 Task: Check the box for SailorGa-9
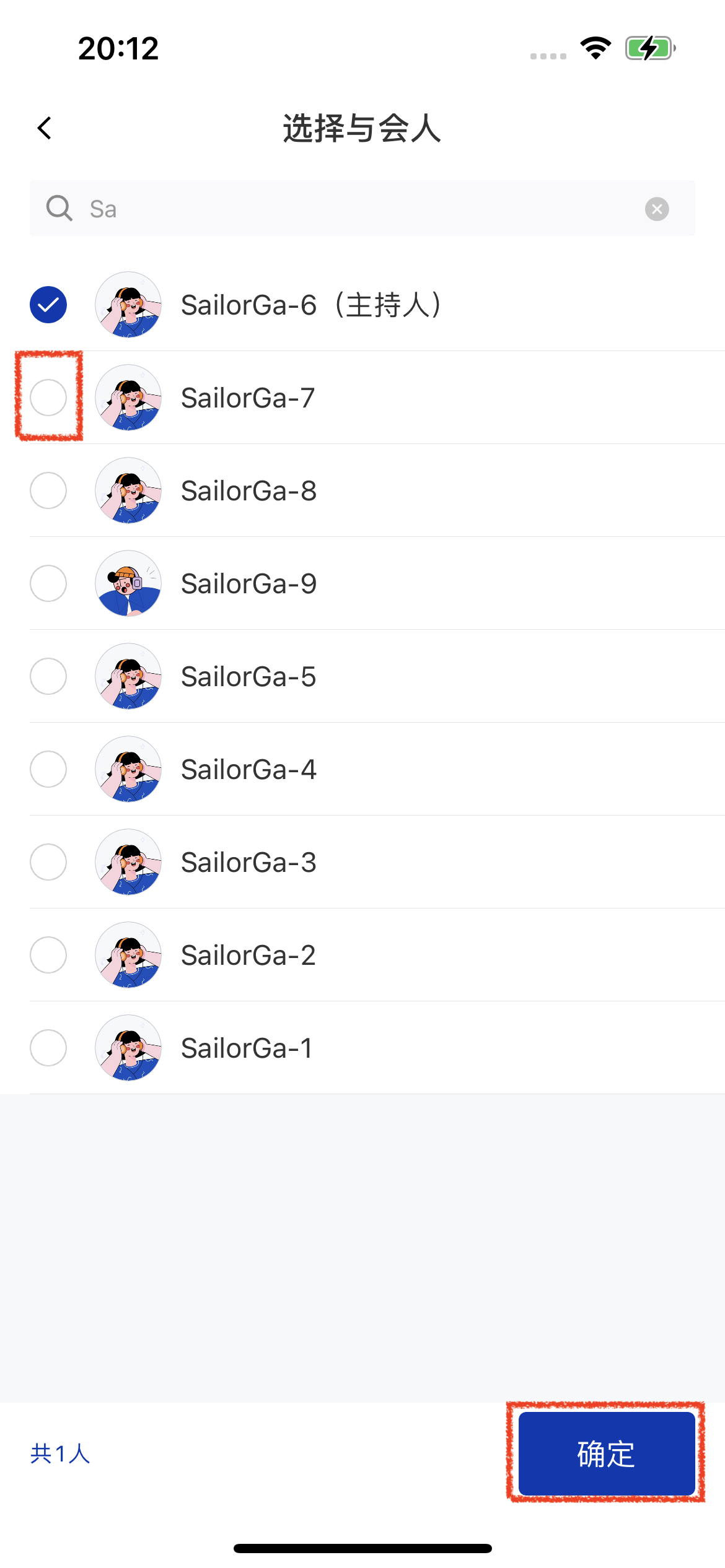(48, 583)
